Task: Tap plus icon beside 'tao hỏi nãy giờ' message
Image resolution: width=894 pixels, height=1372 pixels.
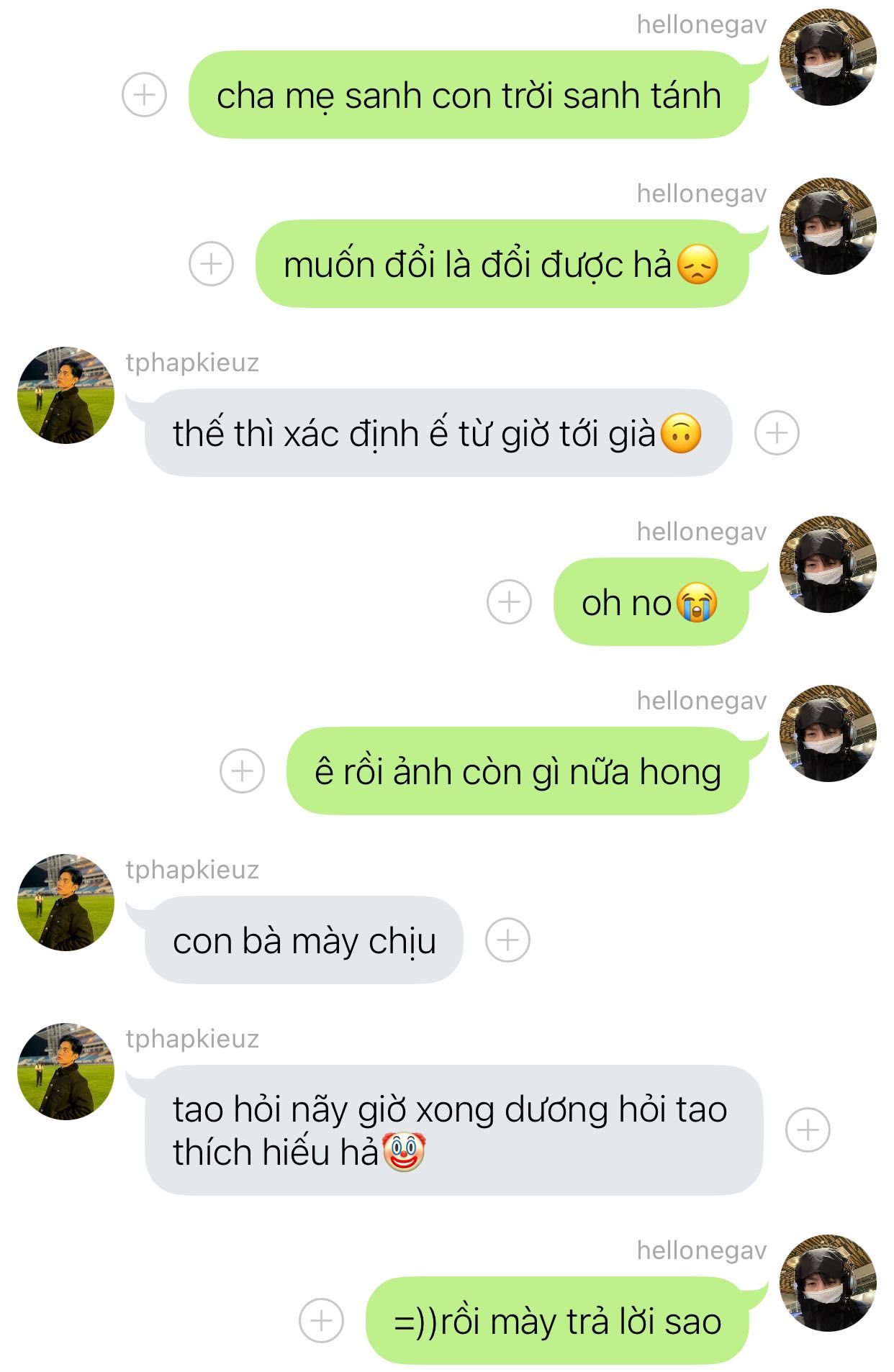Action: tap(807, 1130)
